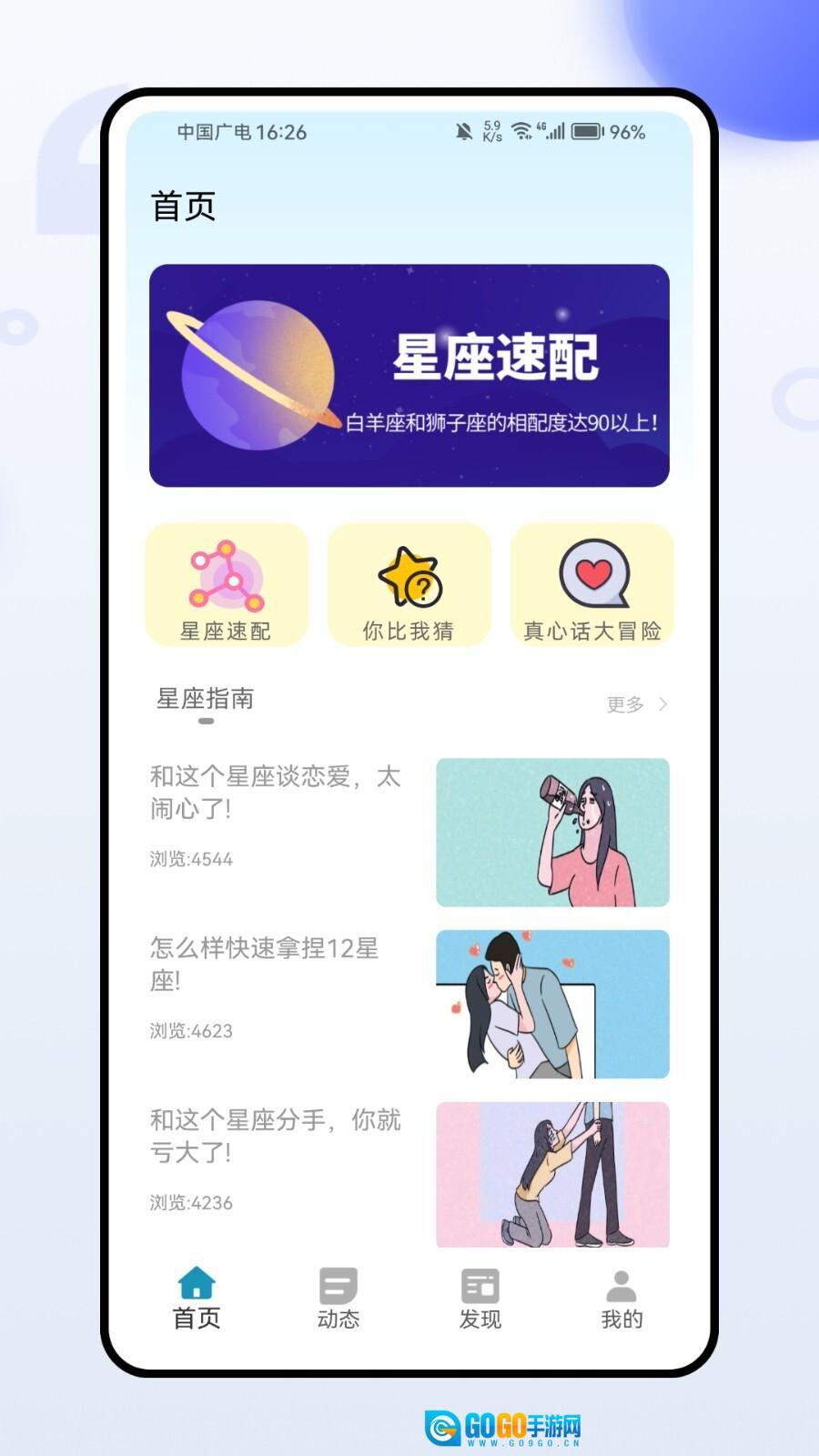Launch the 你比我猜 game
This screenshot has height=1456, width=819.
click(x=409, y=585)
